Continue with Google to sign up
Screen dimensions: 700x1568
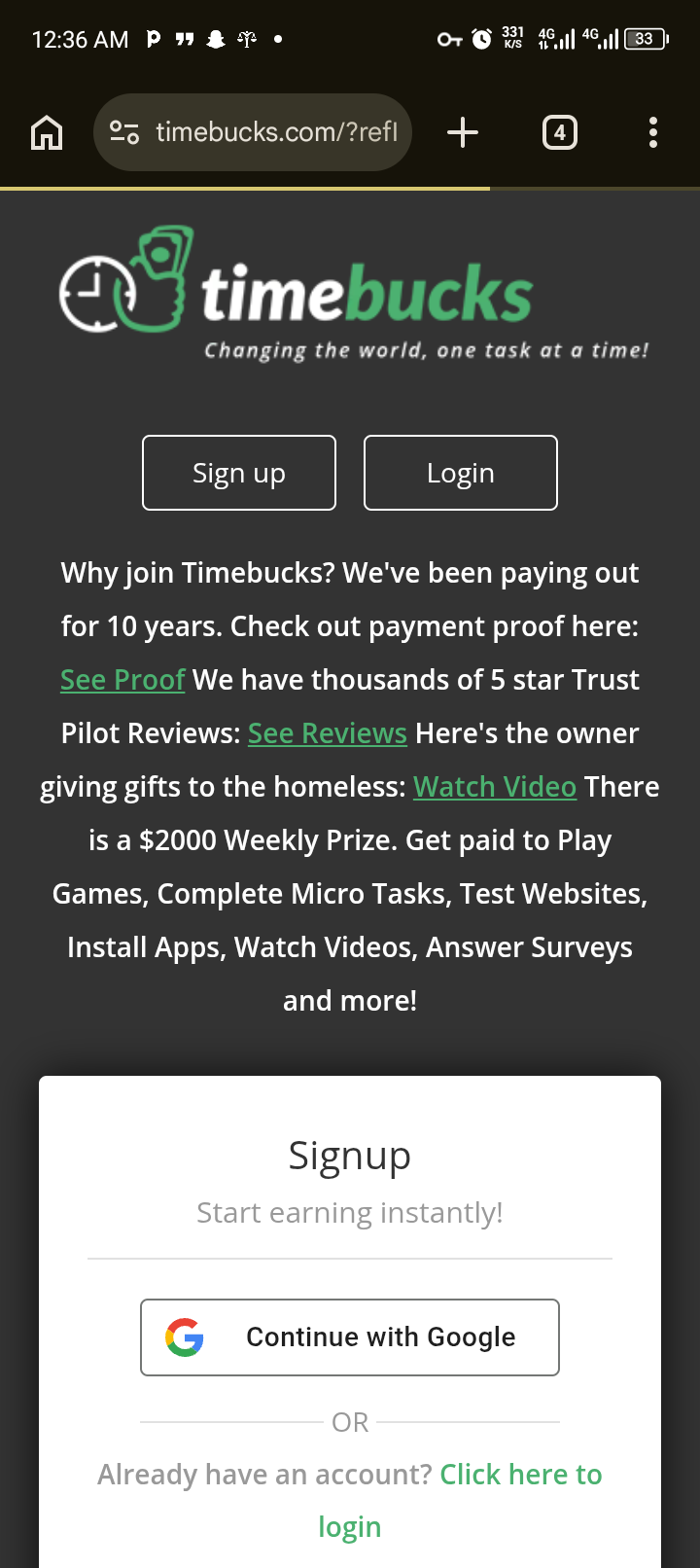[350, 1337]
